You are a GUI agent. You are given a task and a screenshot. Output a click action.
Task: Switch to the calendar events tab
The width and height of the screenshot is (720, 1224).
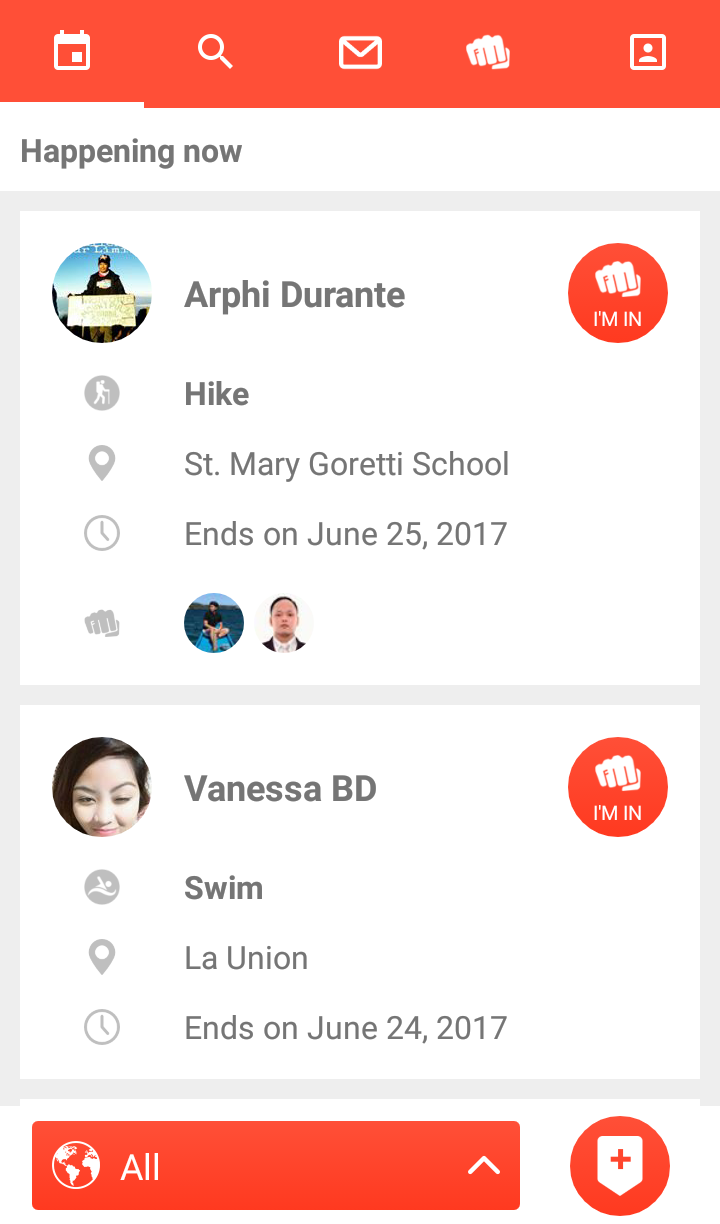coord(72,52)
